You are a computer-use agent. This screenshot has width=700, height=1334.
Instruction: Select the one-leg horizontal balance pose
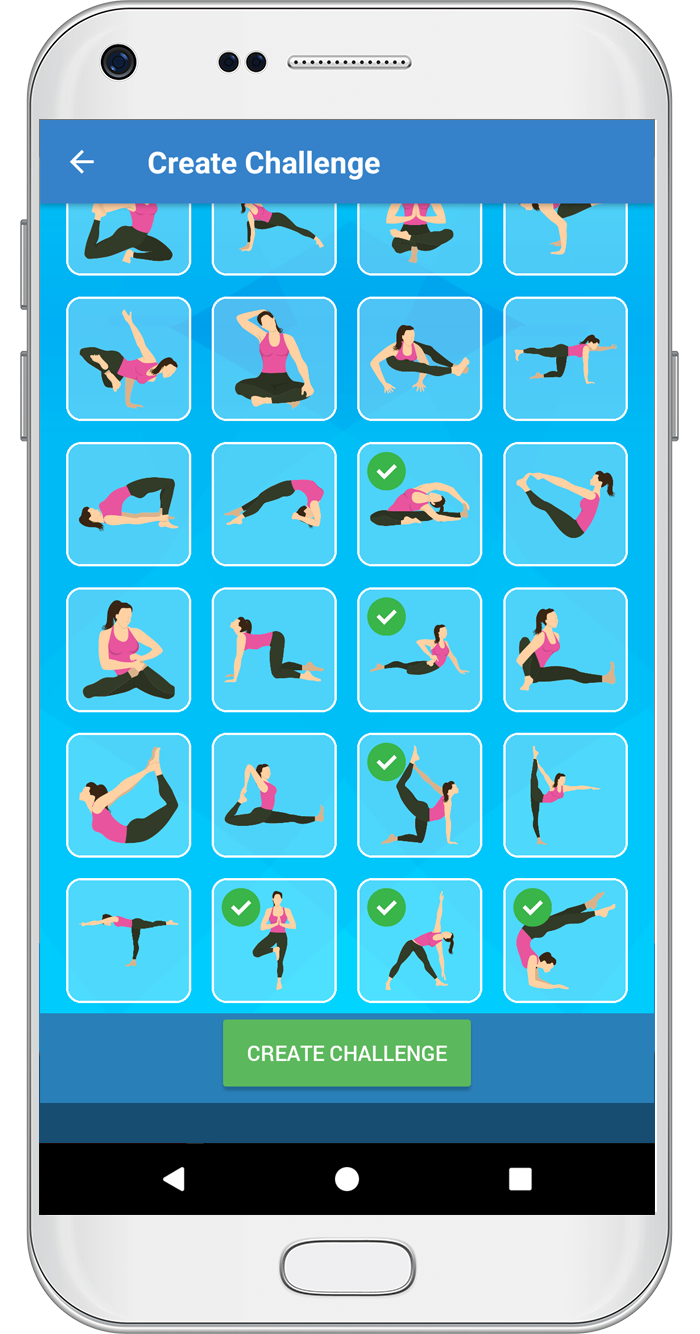click(x=128, y=940)
